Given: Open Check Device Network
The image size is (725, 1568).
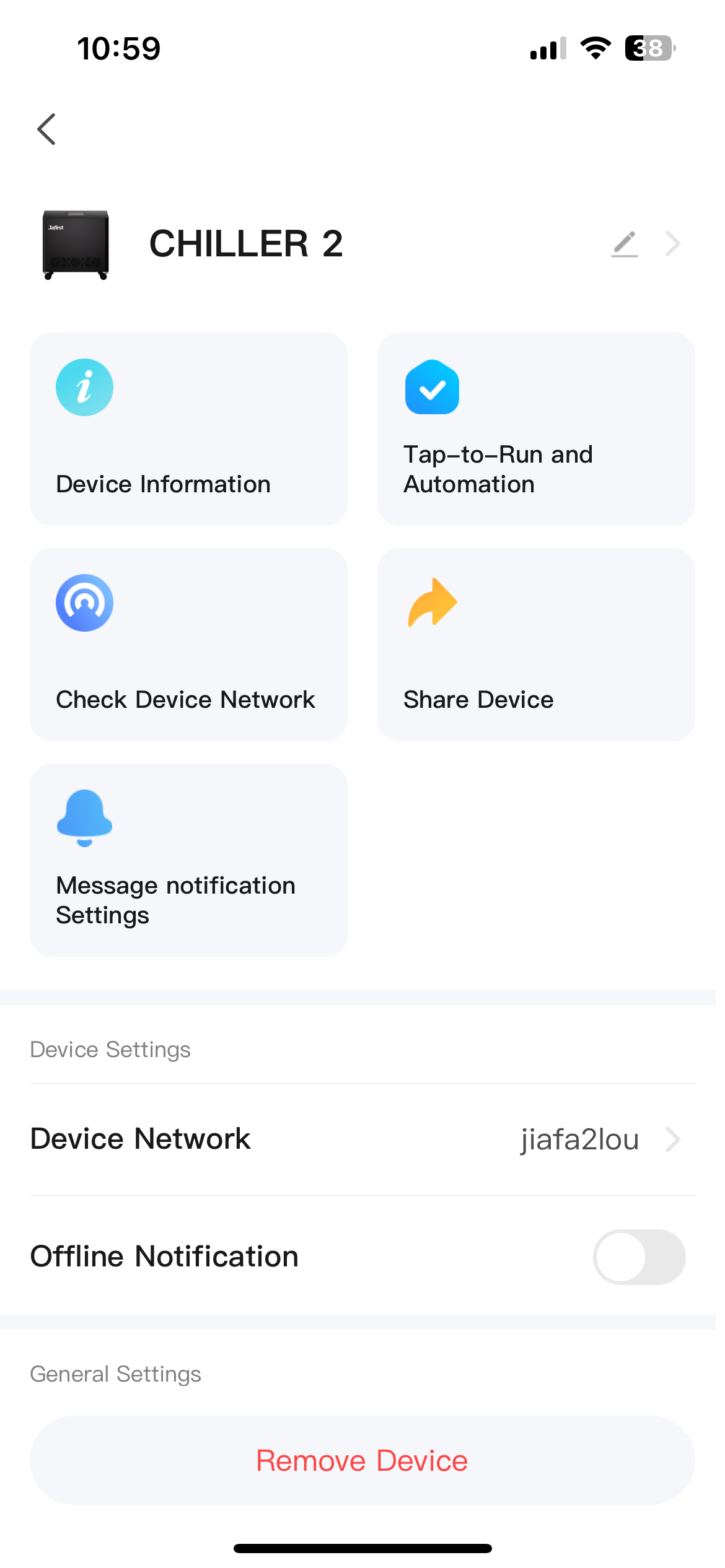Looking at the screenshot, I should click(188, 645).
